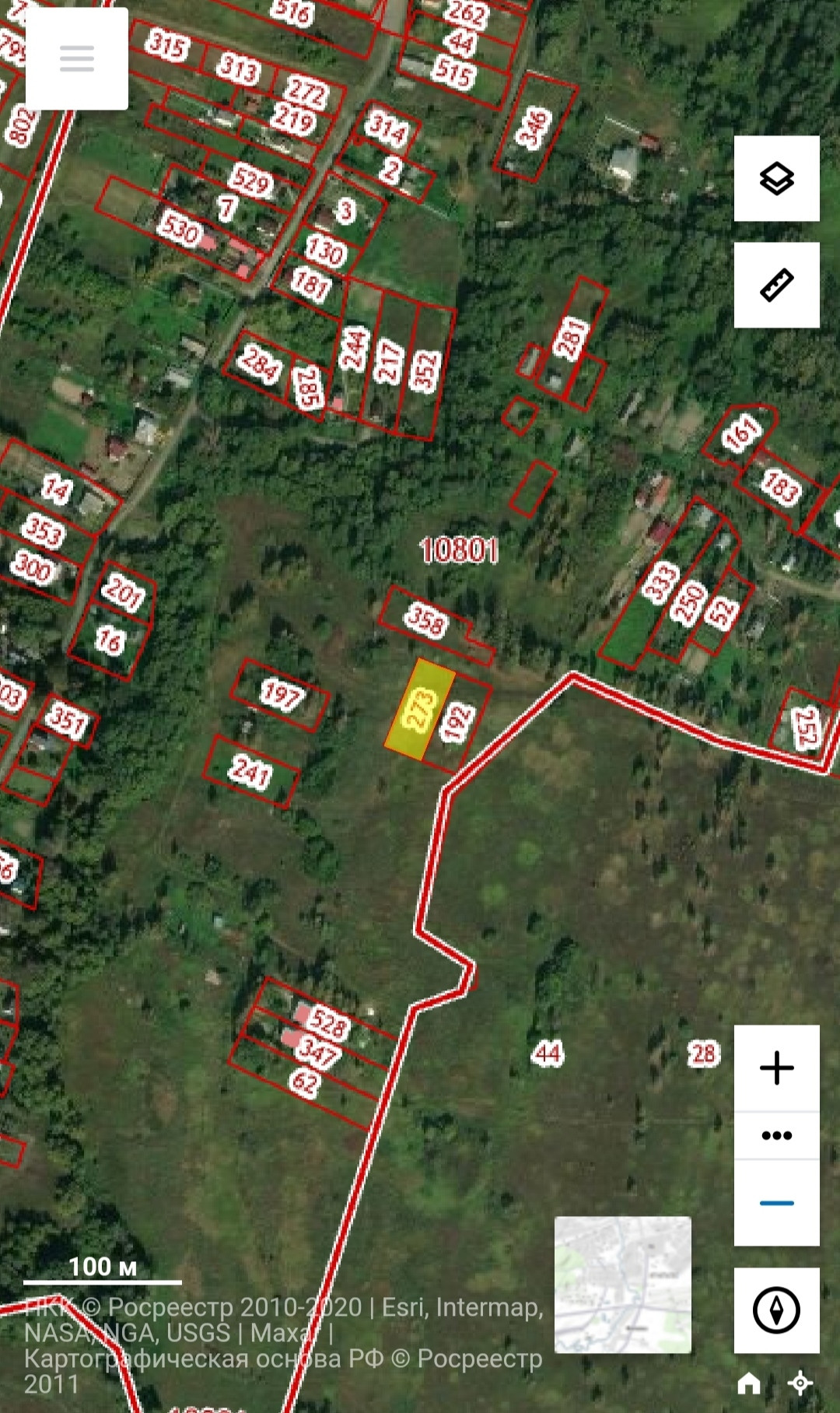Select land parcel 358
The width and height of the screenshot is (840, 1413).
425,619
